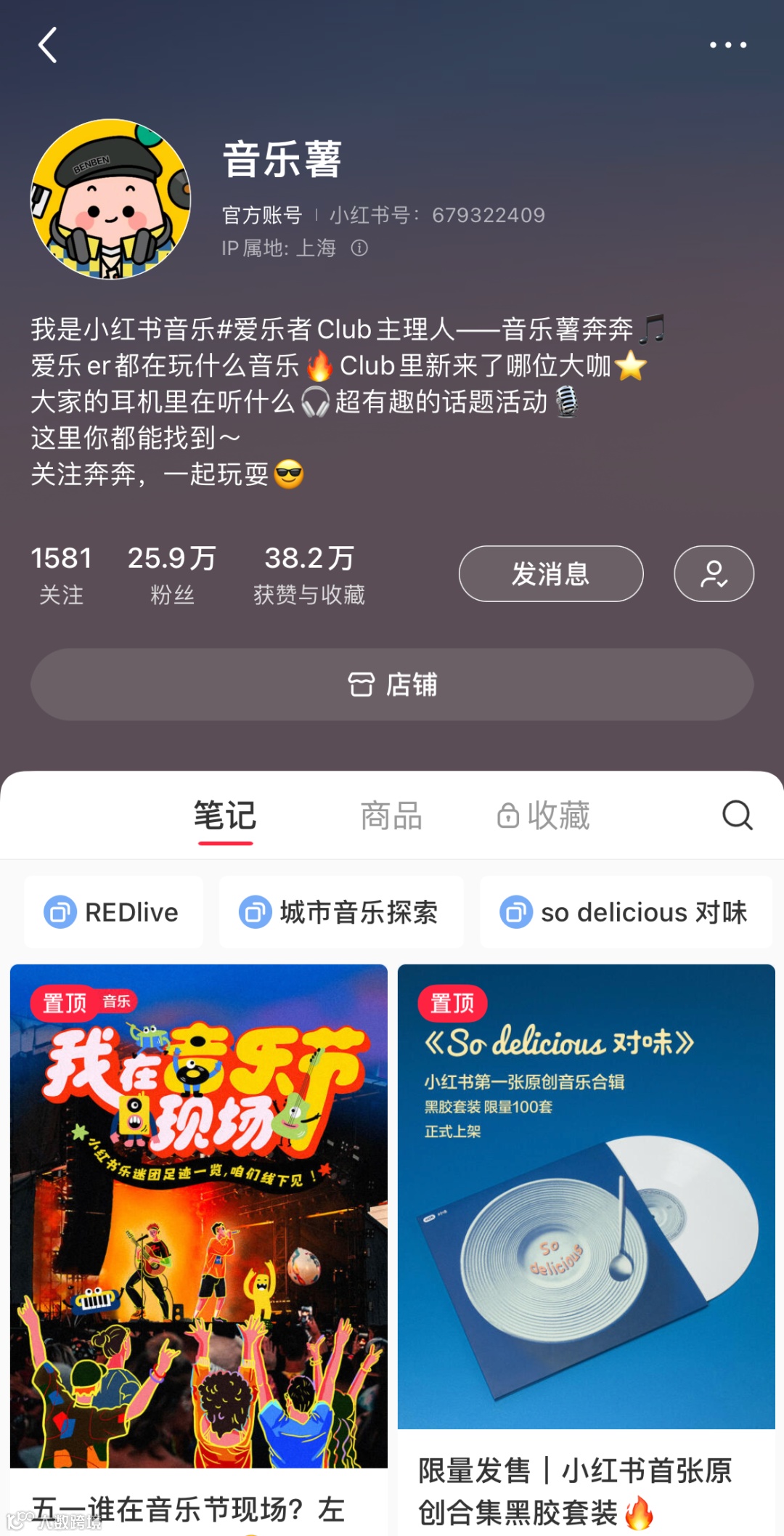
Task: Select the REDlive collection chip
Action: pos(113,912)
